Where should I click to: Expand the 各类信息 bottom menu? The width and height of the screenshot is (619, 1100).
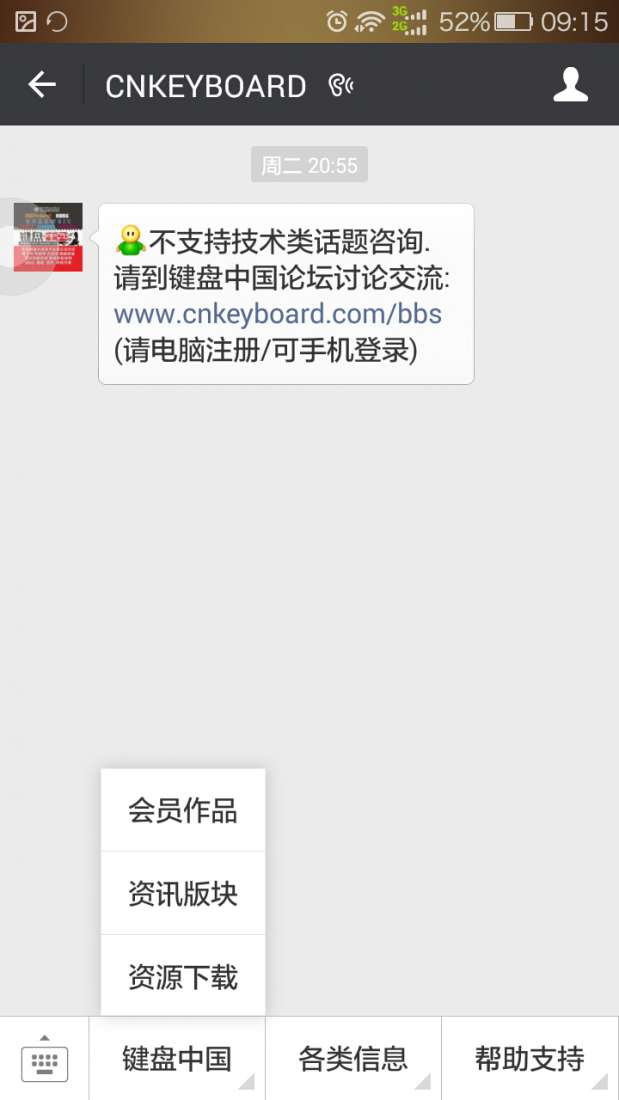coord(353,1058)
